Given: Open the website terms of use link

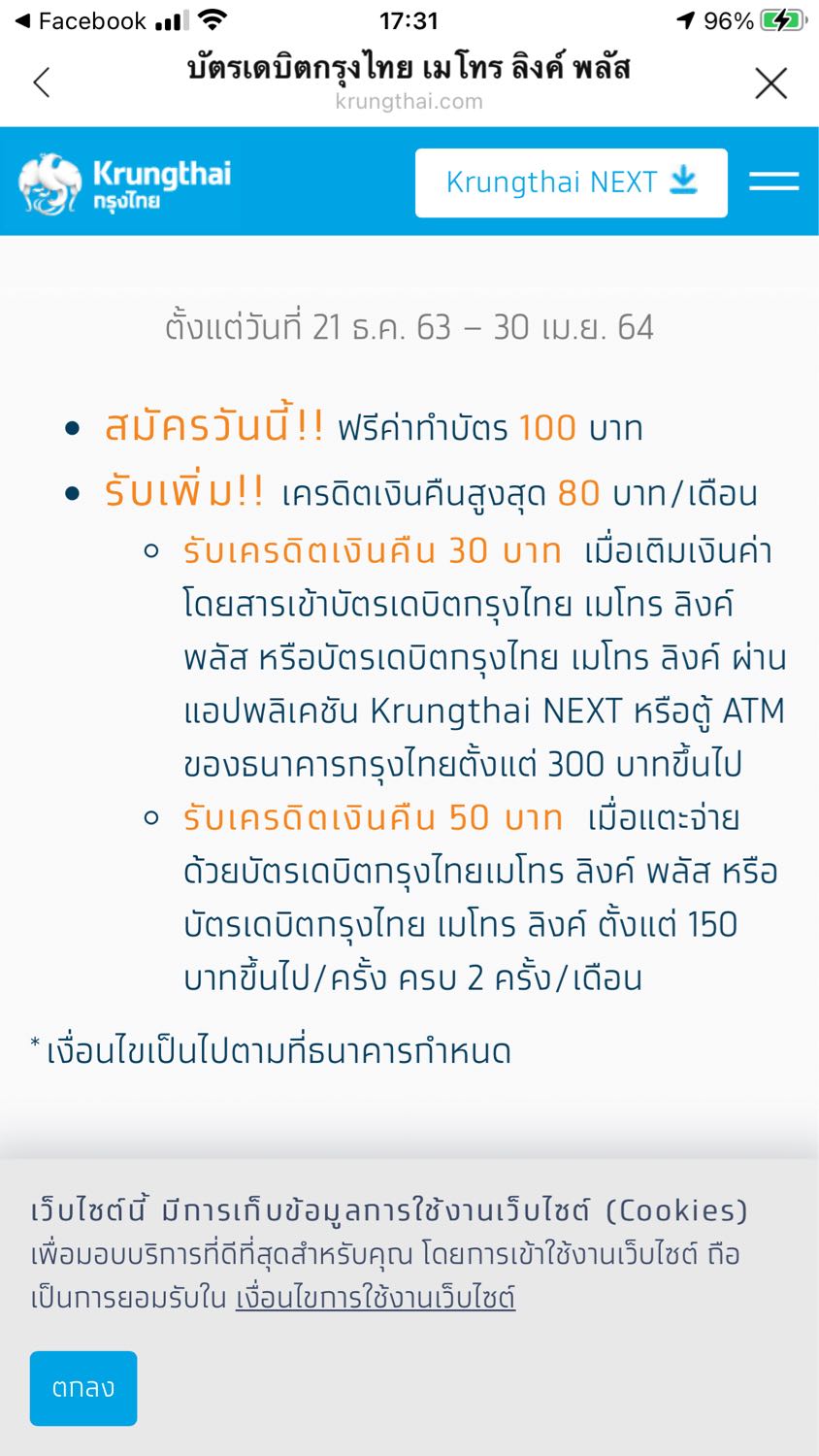Looking at the screenshot, I should coord(376,1297).
